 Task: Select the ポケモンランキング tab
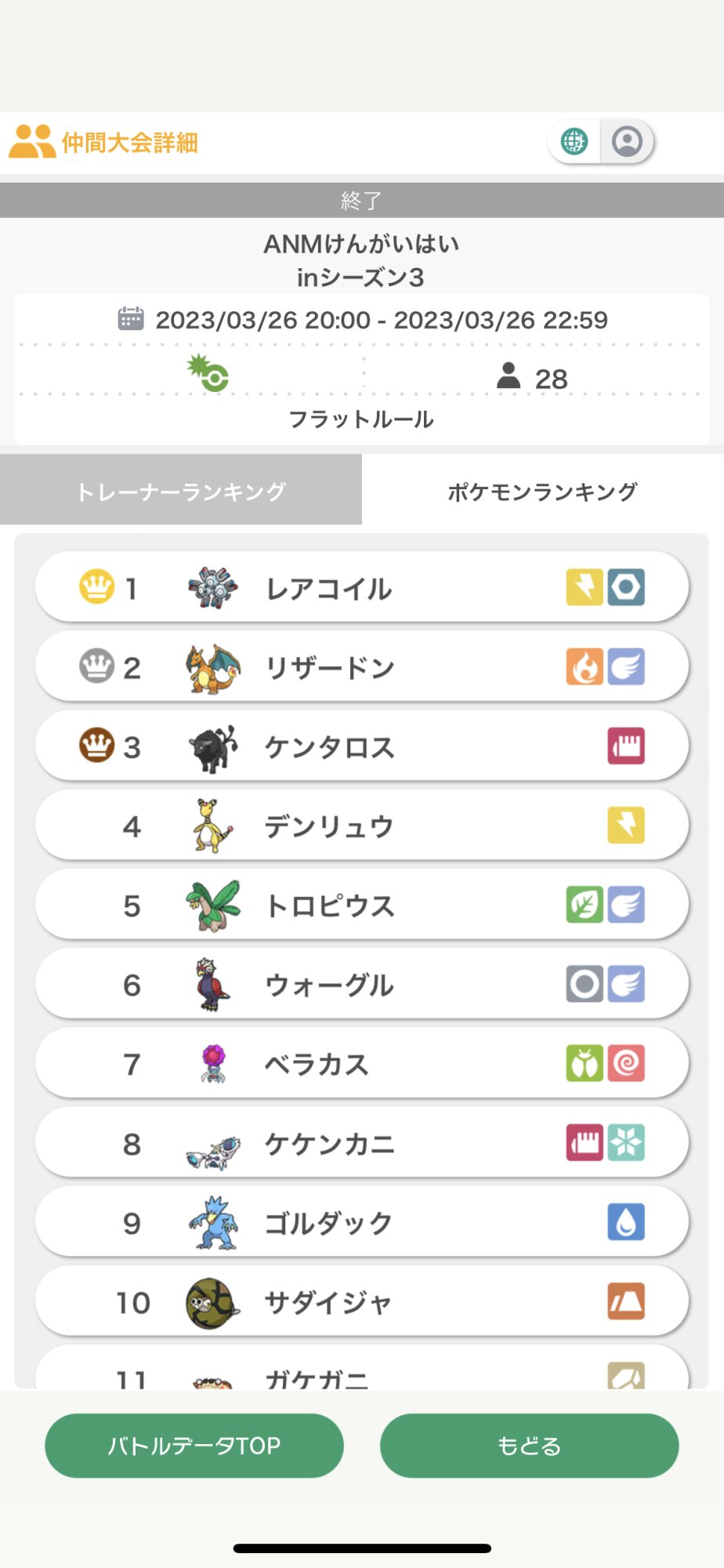[x=543, y=490]
